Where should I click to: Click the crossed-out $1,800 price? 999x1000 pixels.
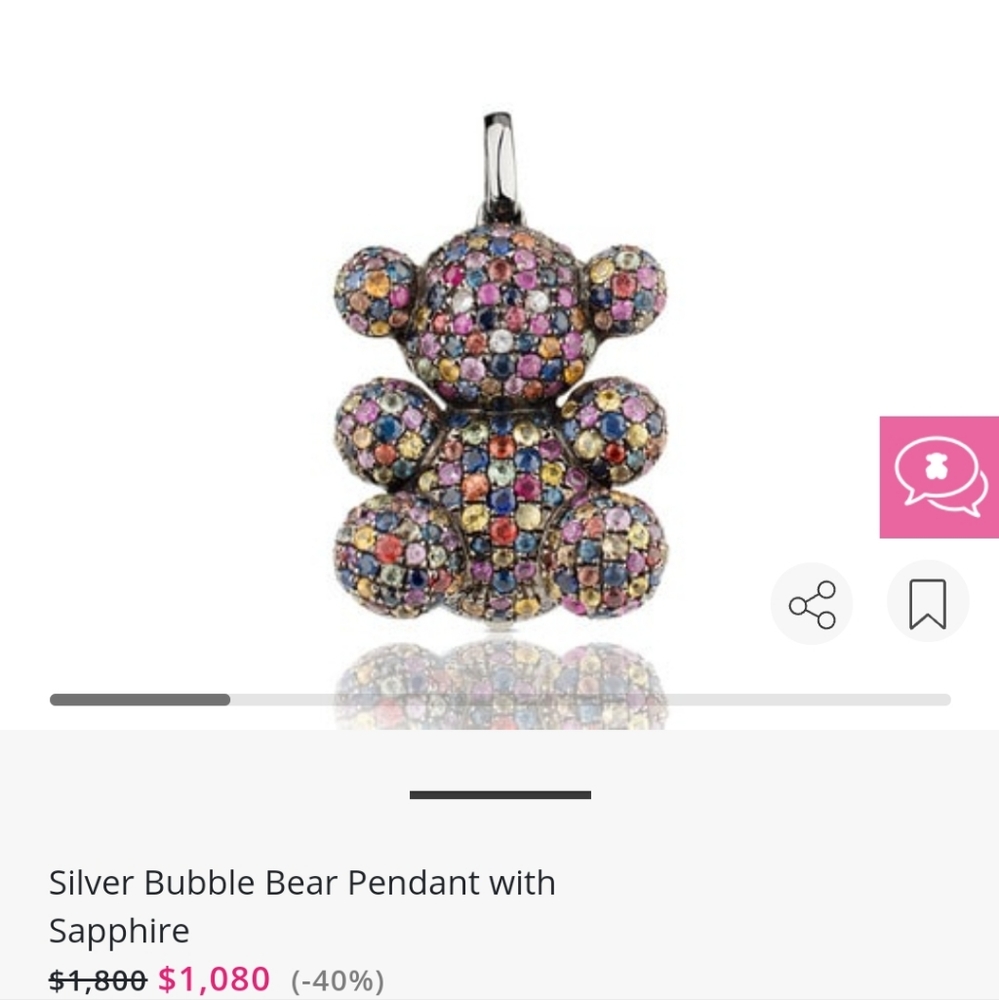click(95, 981)
